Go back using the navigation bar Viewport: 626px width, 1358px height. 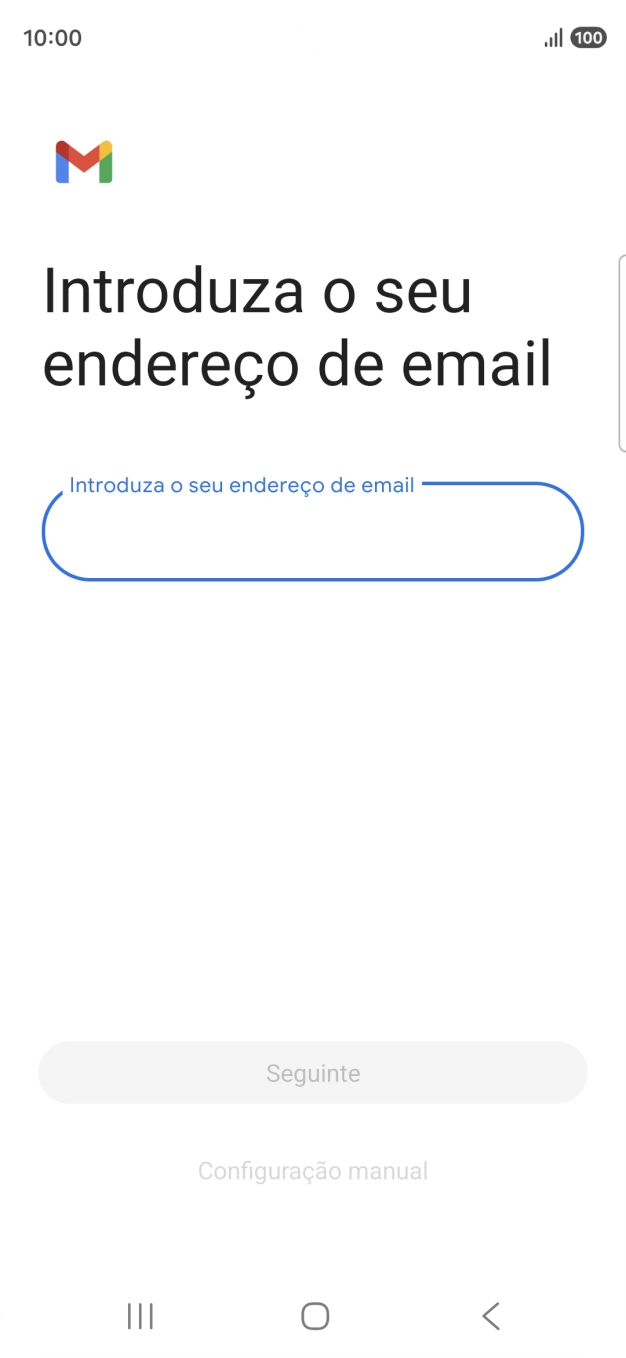coord(490,1316)
